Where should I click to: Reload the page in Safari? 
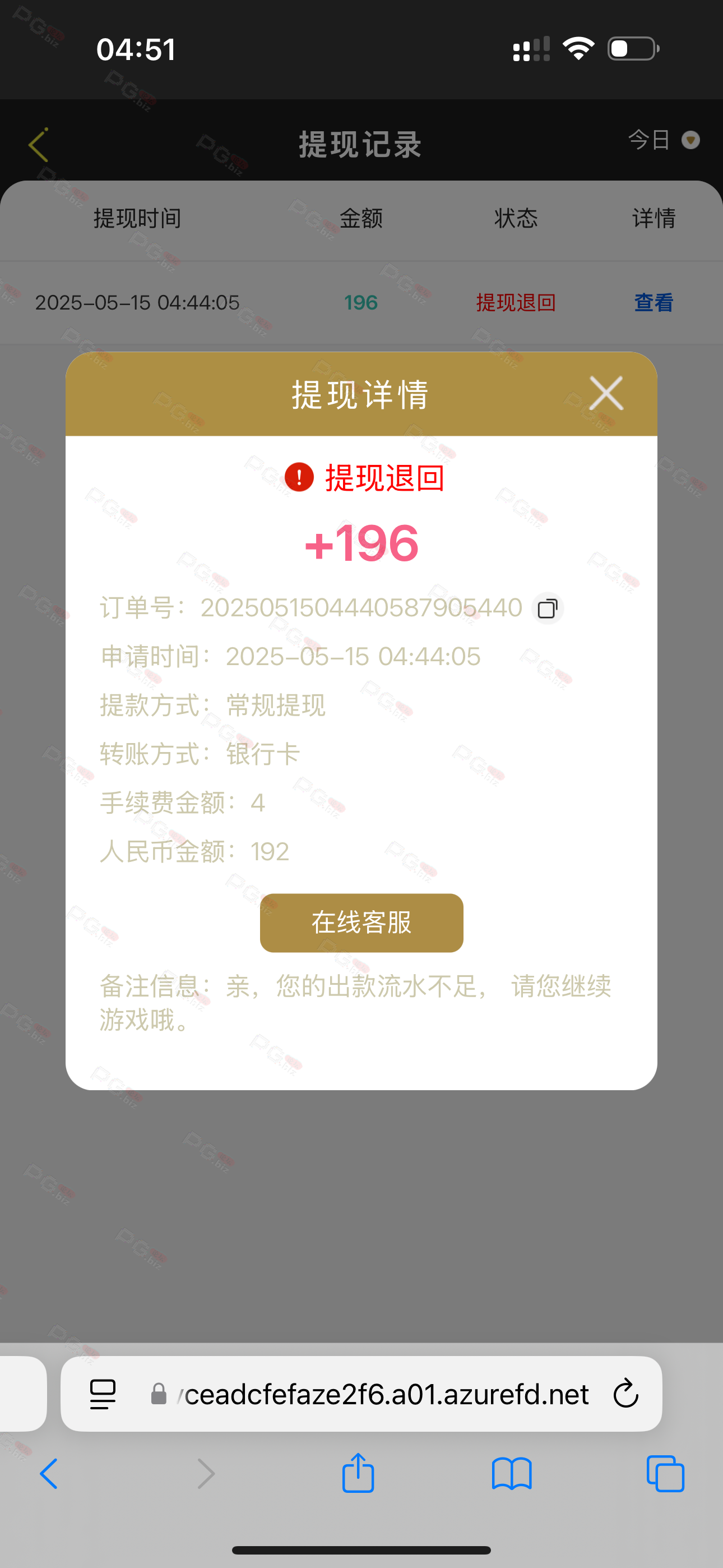(x=625, y=1394)
